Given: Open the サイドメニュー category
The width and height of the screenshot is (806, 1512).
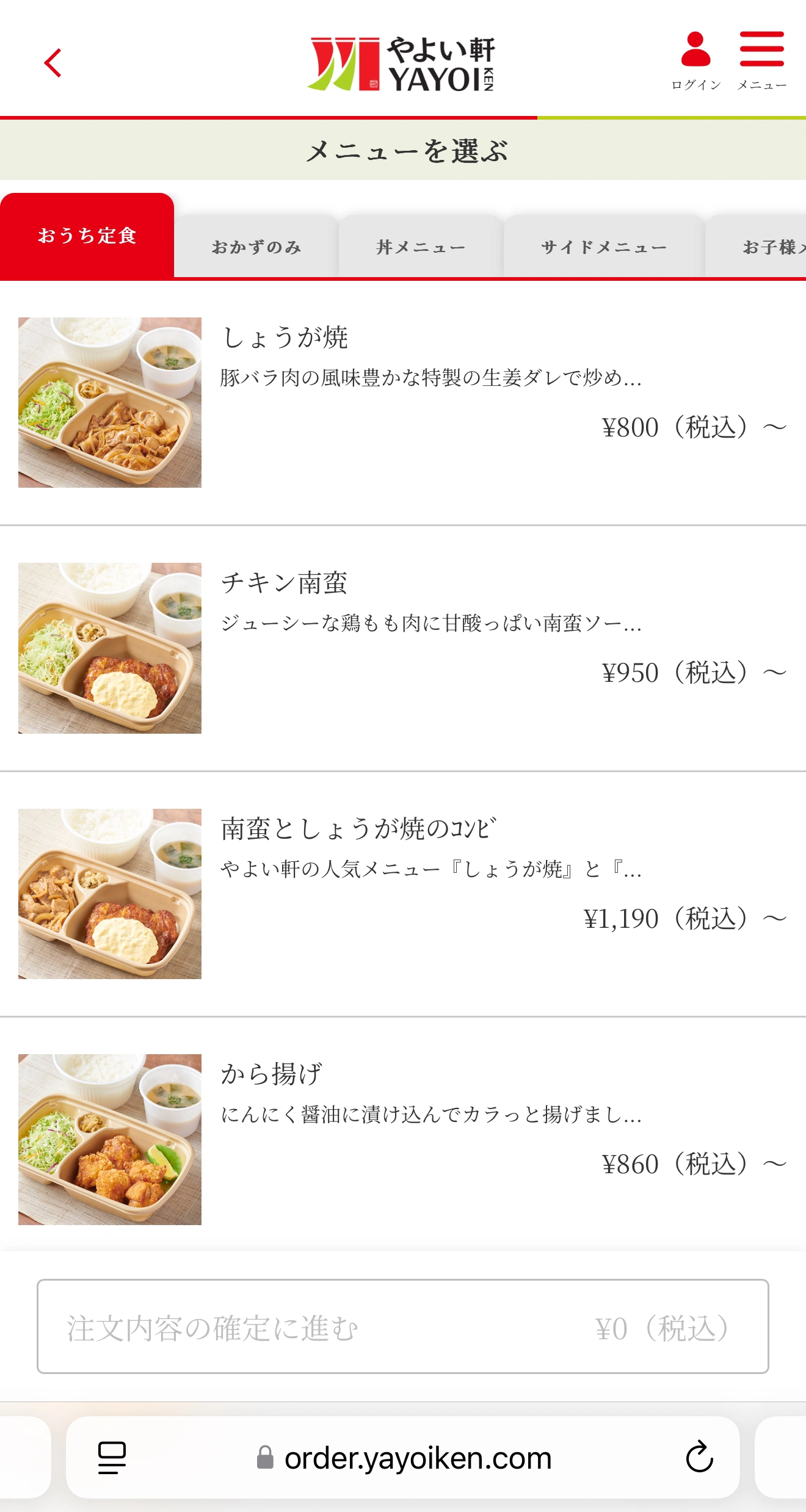Looking at the screenshot, I should [x=603, y=247].
